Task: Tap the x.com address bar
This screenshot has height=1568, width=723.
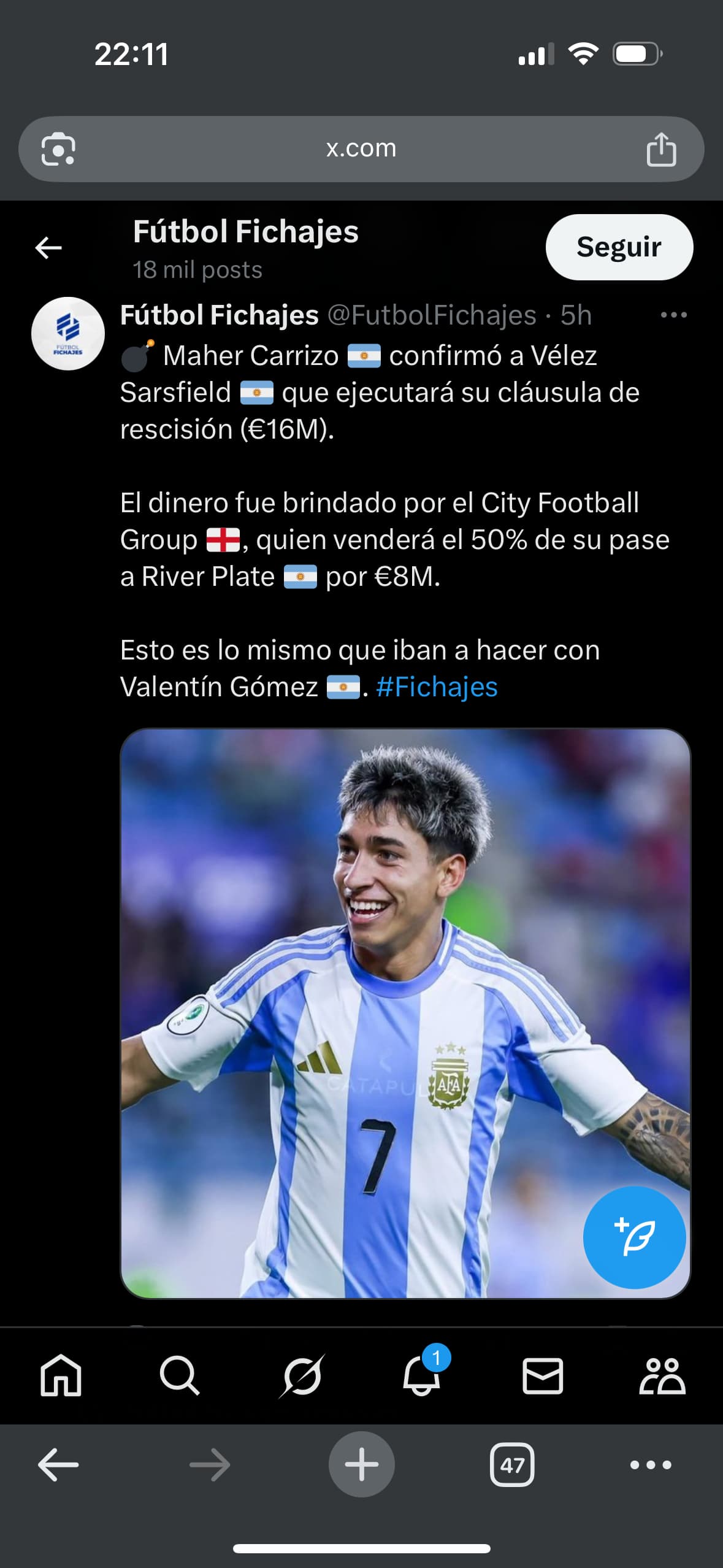Action: tap(361, 149)
